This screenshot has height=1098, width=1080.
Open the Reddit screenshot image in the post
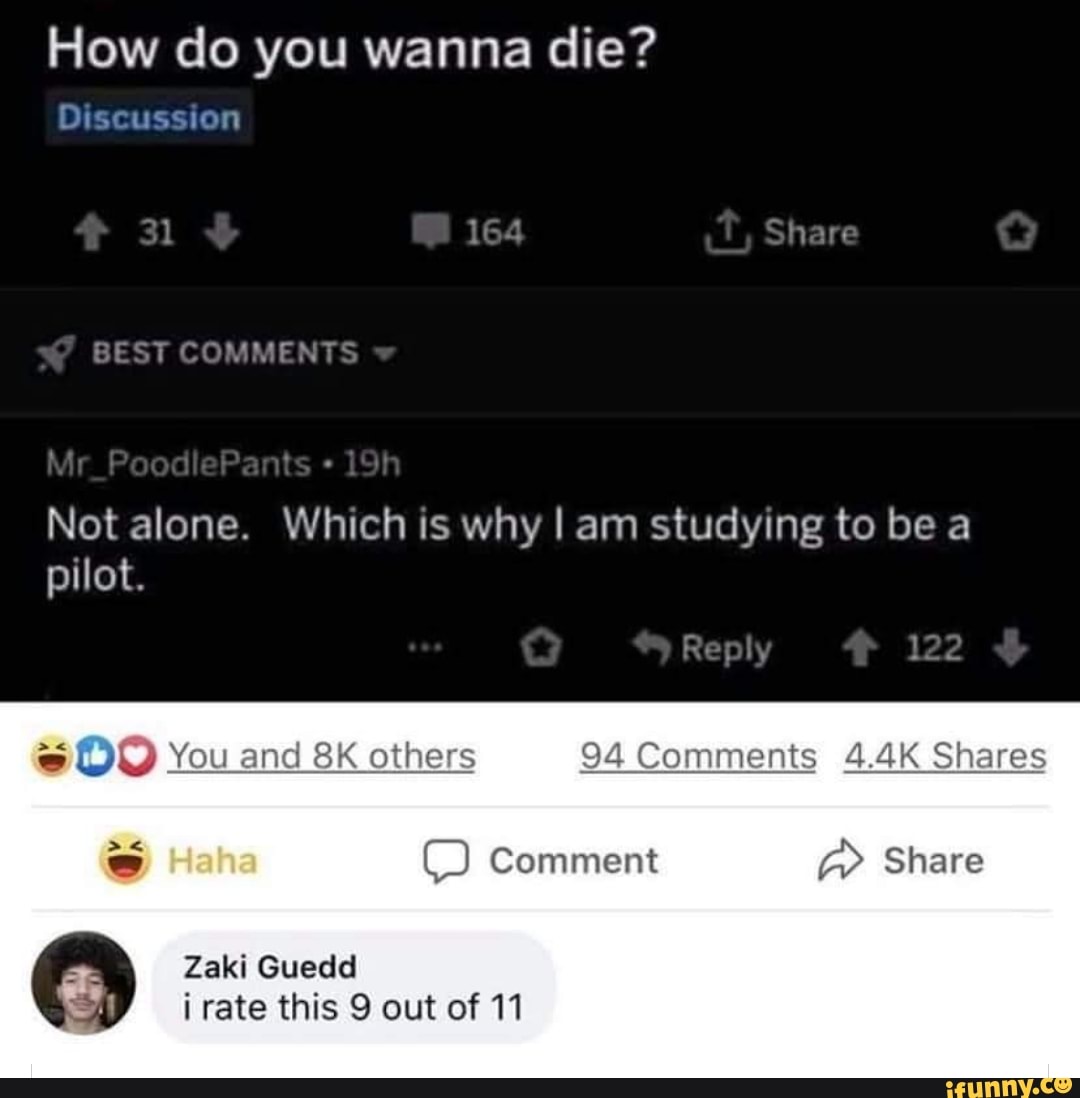(x=540, y=350)
